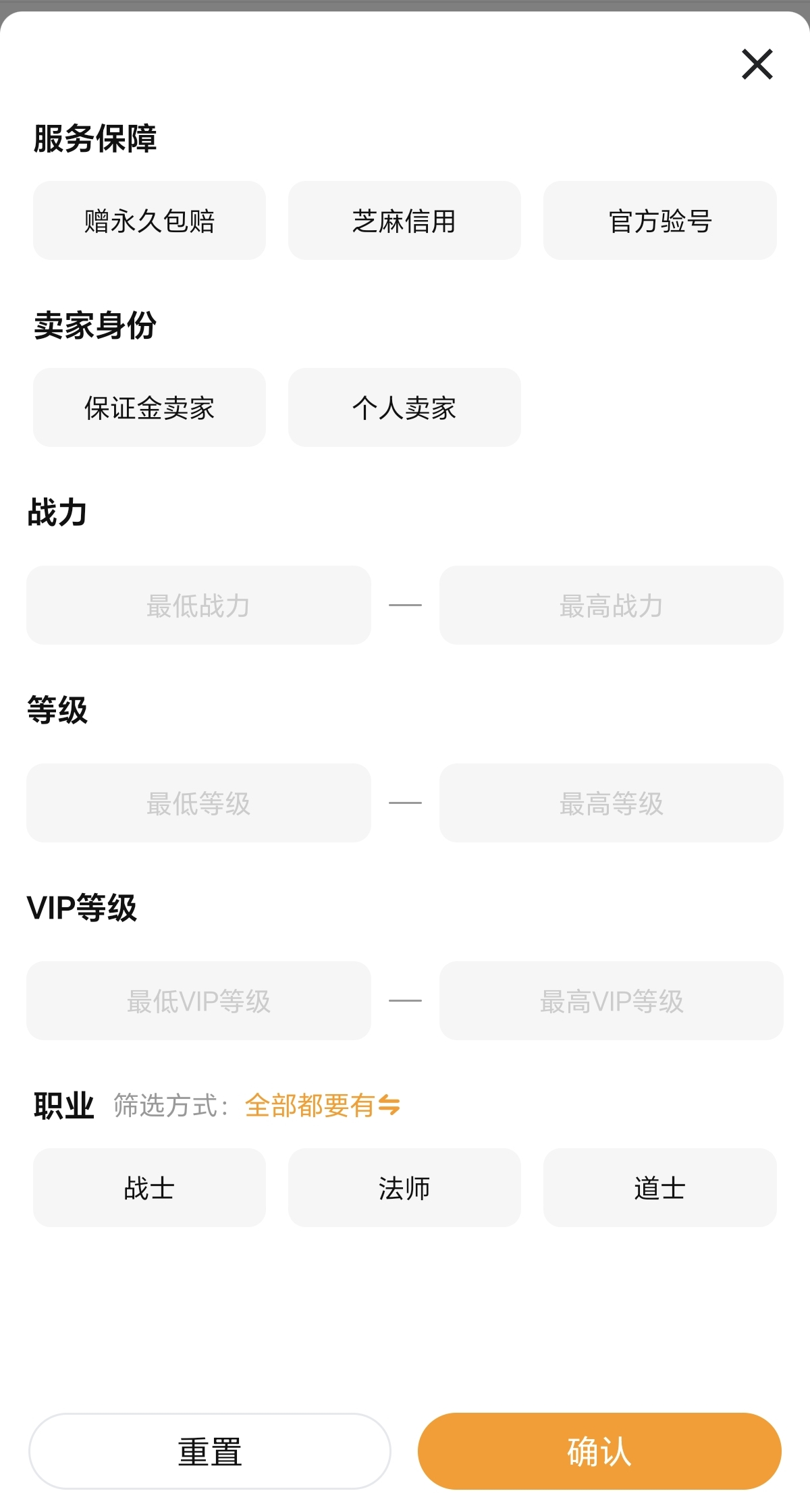Screen dimensions: 810x1512
Task: Tap the 官方验号 option
Action: (659, 221)
